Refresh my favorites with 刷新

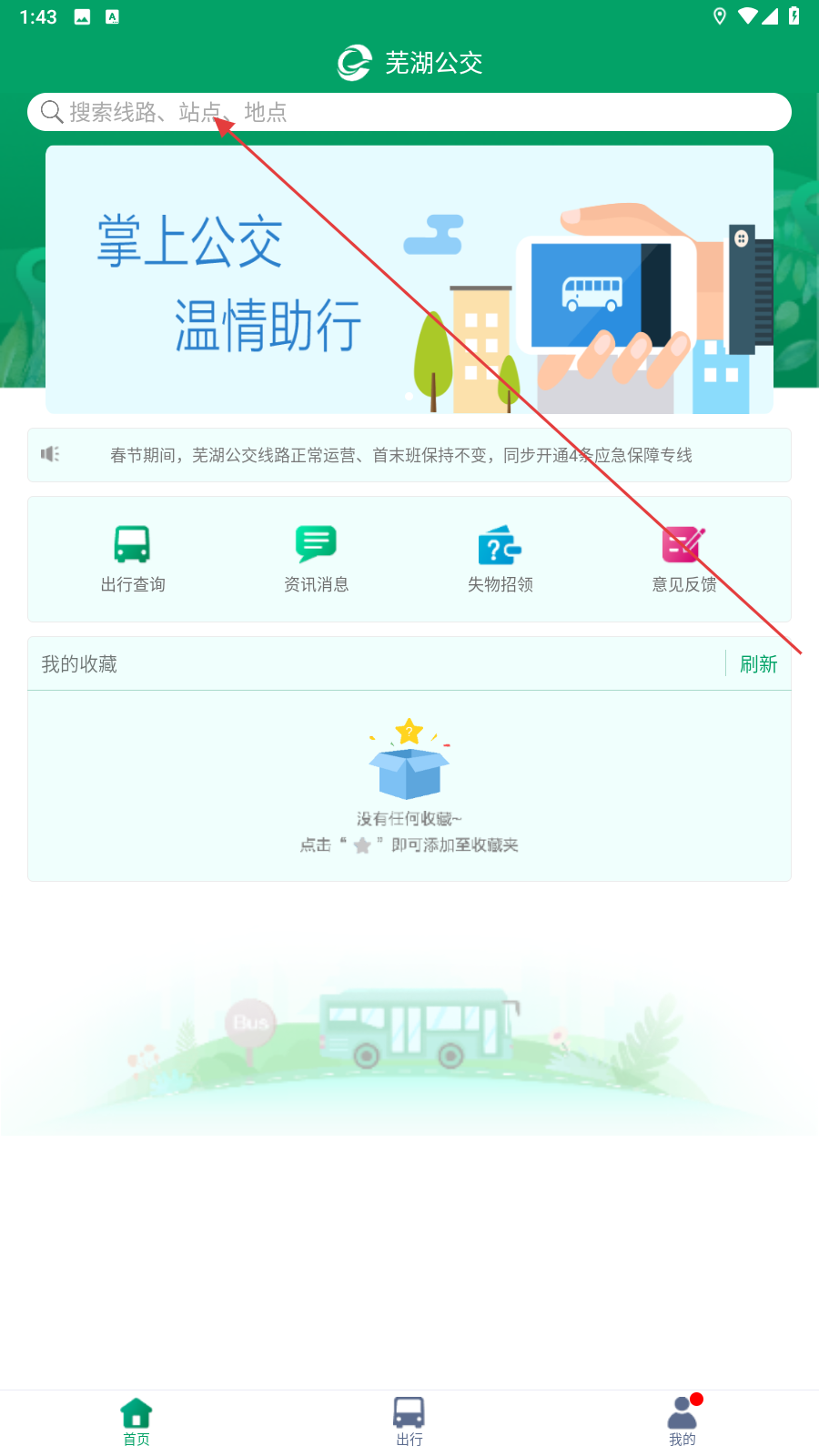click(x=758, y=664)
